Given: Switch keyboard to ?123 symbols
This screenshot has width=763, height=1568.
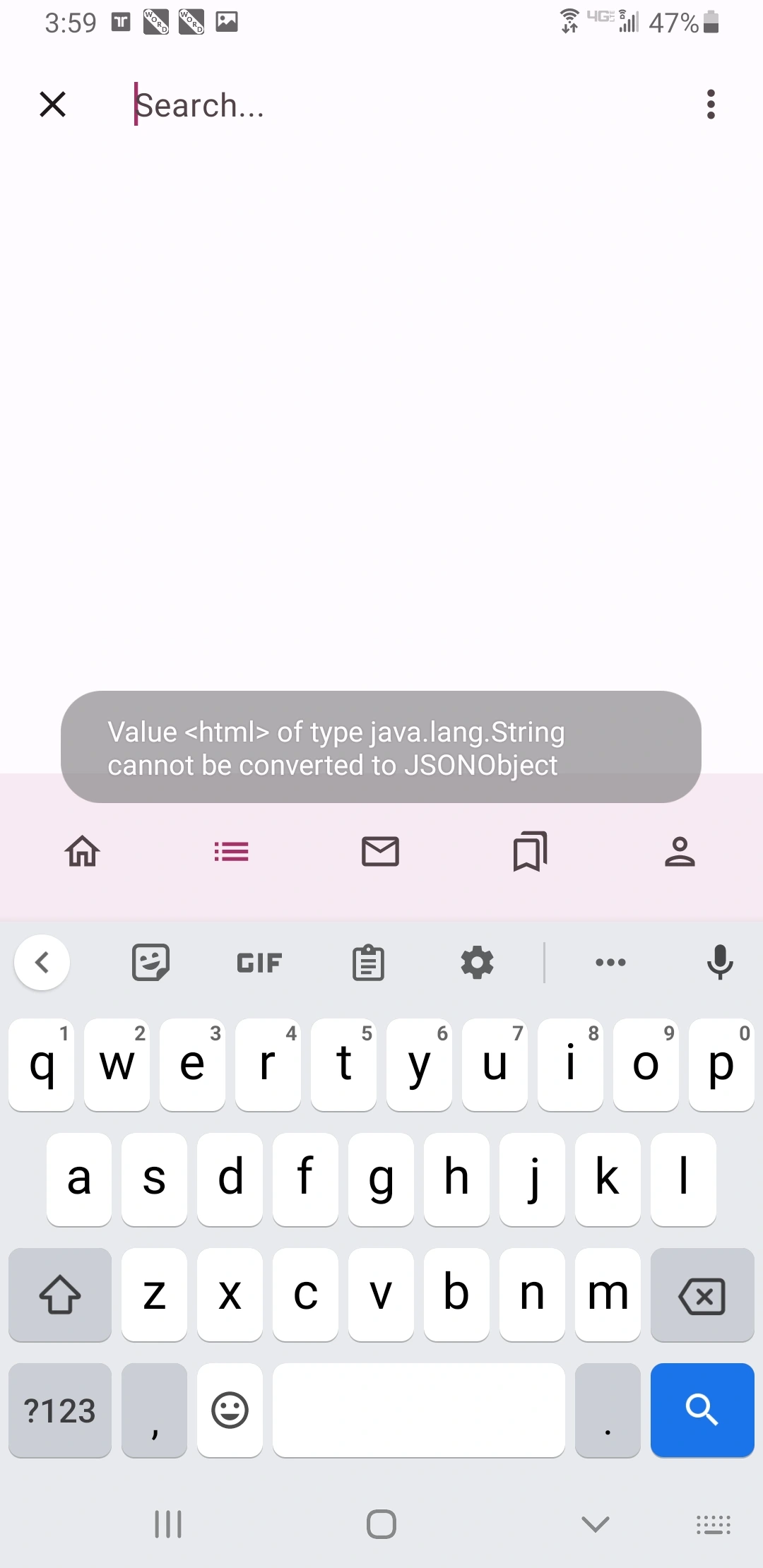Looking at the screenshot, I should [60, 1410].
